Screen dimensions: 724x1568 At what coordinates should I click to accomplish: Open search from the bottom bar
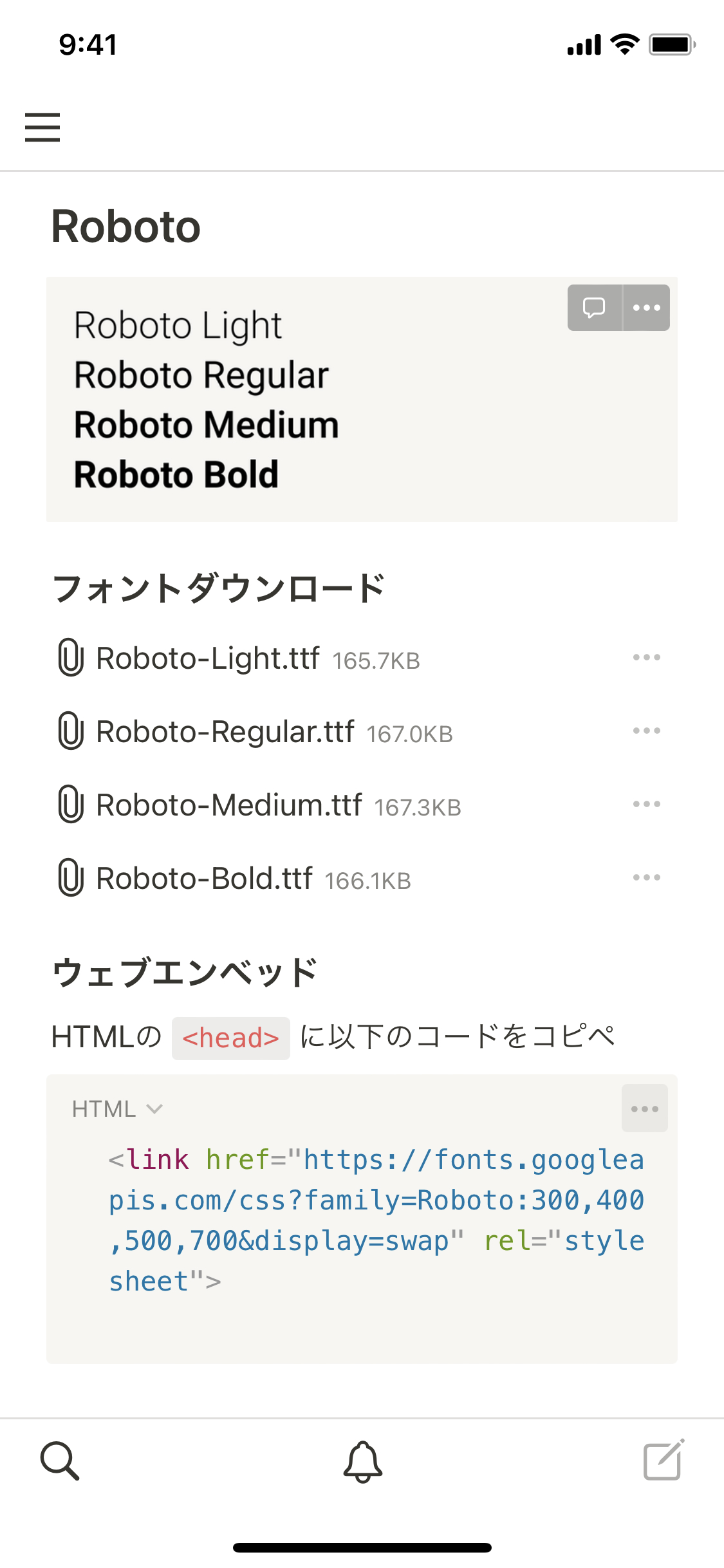[x=60, y=1461]
